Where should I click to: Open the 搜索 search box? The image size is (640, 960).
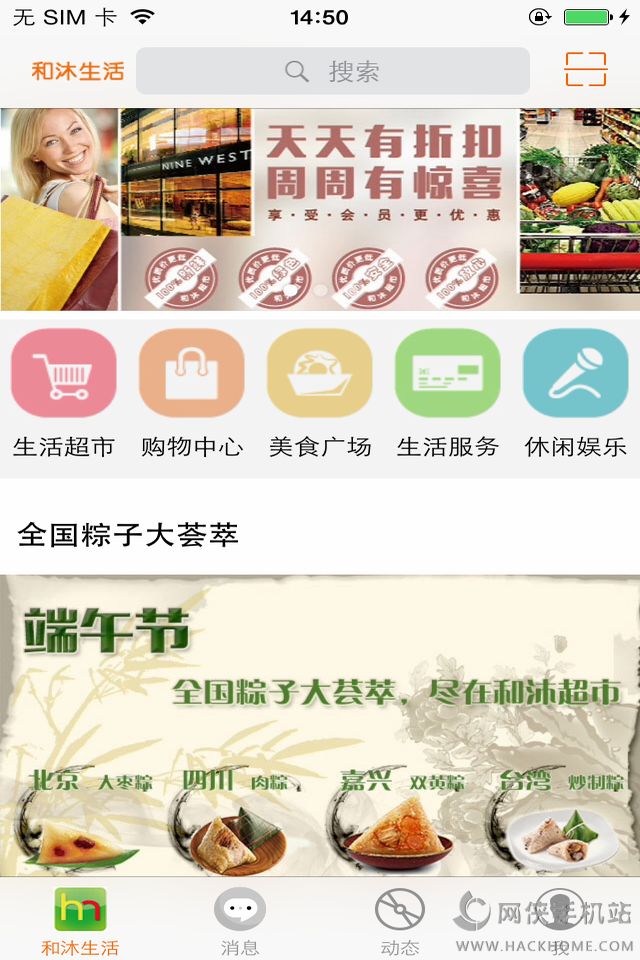[333, 71]
